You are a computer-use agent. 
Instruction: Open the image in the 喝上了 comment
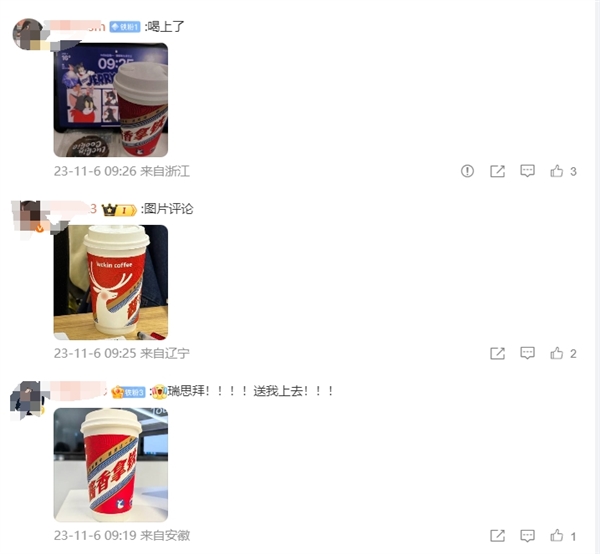110,99
